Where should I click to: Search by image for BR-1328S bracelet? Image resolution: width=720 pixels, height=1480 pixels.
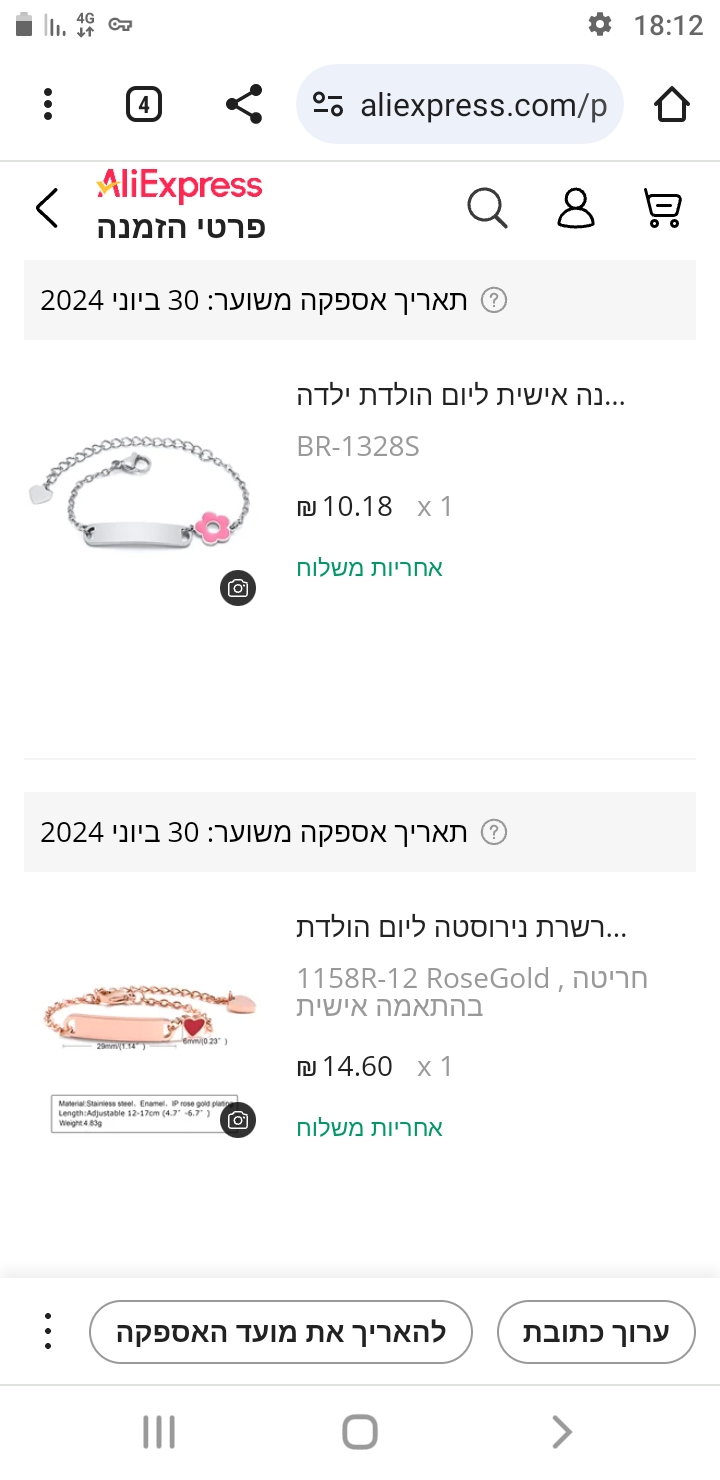[x=238, y=588]
